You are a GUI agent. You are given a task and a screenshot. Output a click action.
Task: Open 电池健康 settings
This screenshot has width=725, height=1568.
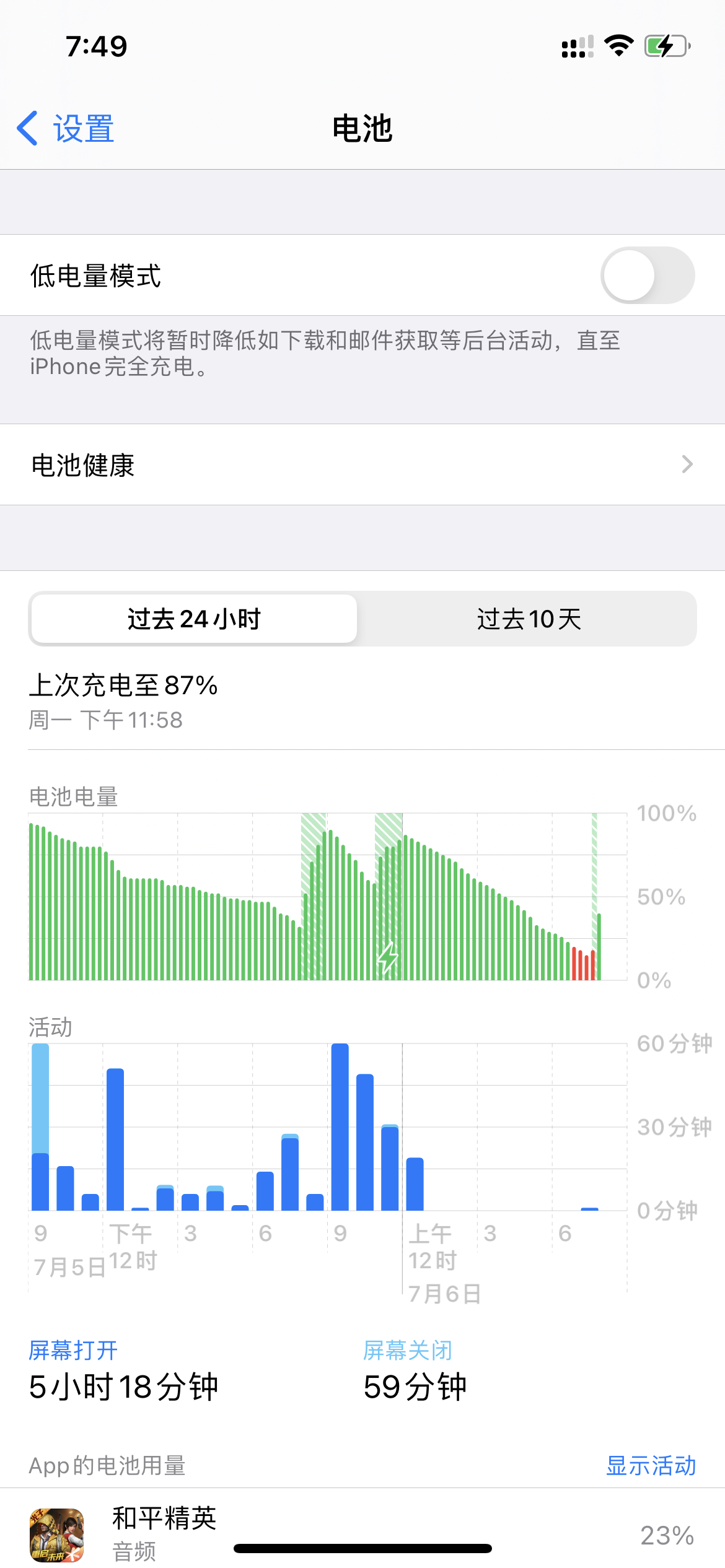(x=362, y=465)
